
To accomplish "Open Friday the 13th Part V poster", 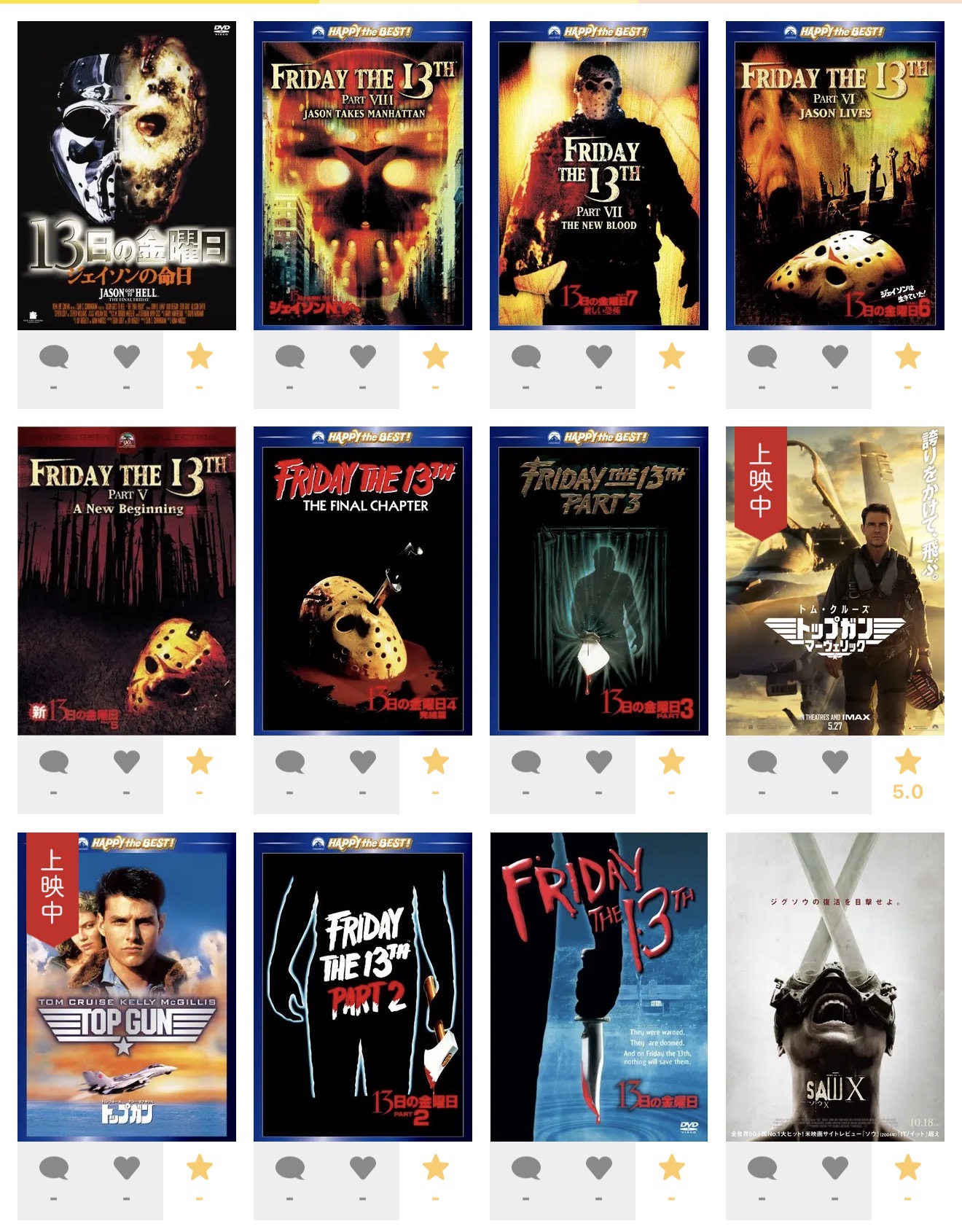I will 127,581.
